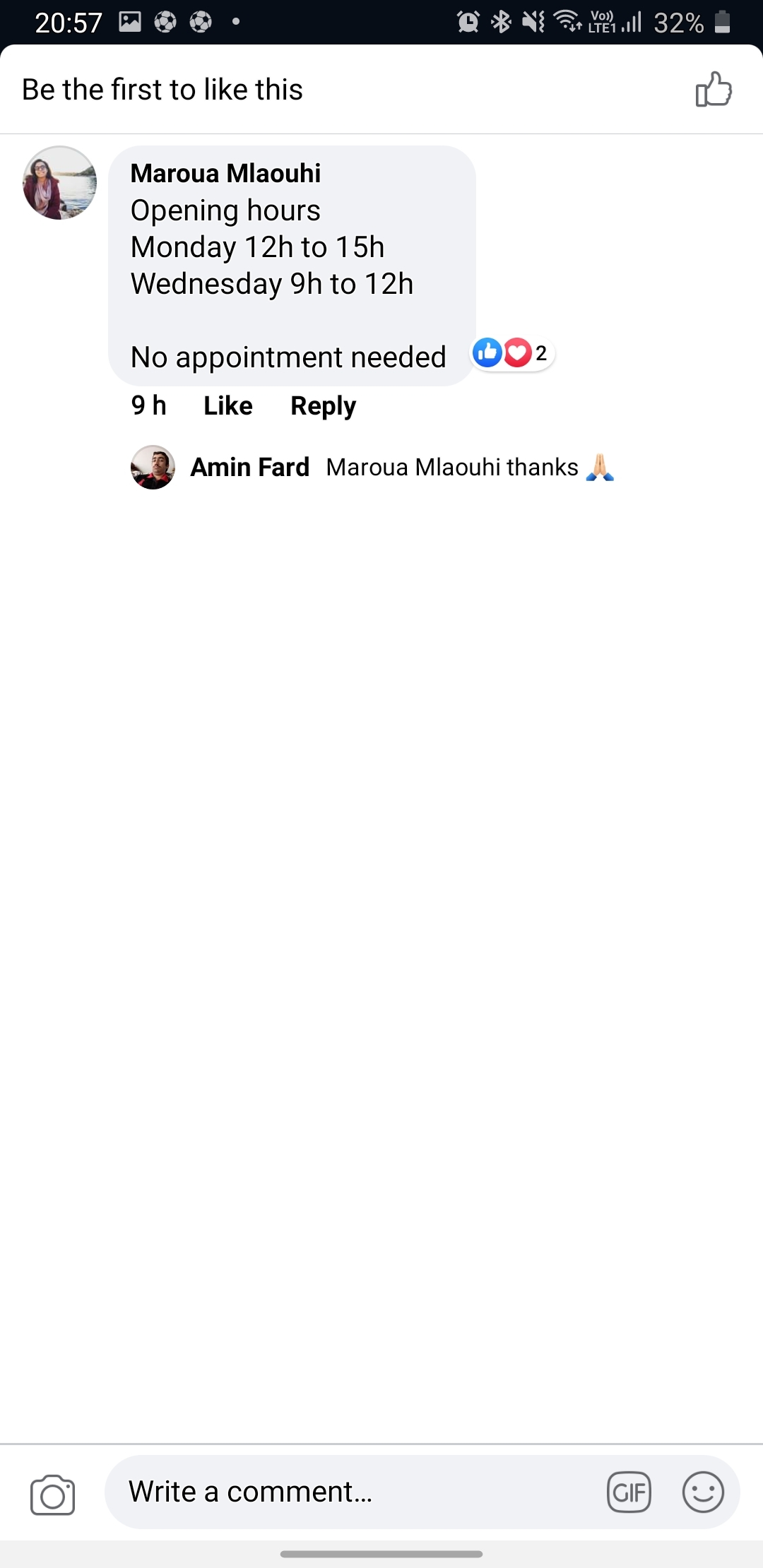The image size is (763, 1568).
Task: Open the GIF picker
Action: 629,1492
